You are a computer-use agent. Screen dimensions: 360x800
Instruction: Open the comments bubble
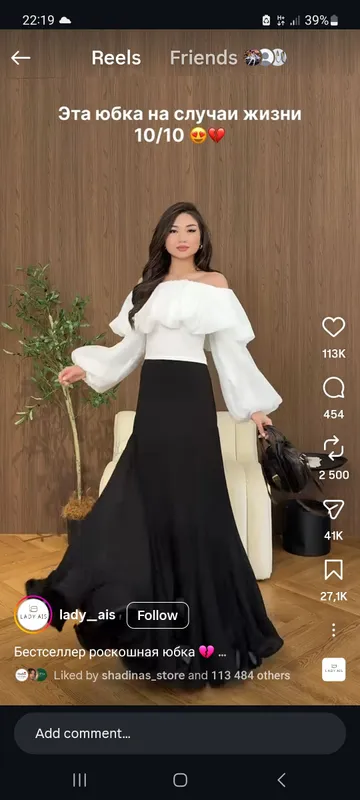(x=333, y=388)
